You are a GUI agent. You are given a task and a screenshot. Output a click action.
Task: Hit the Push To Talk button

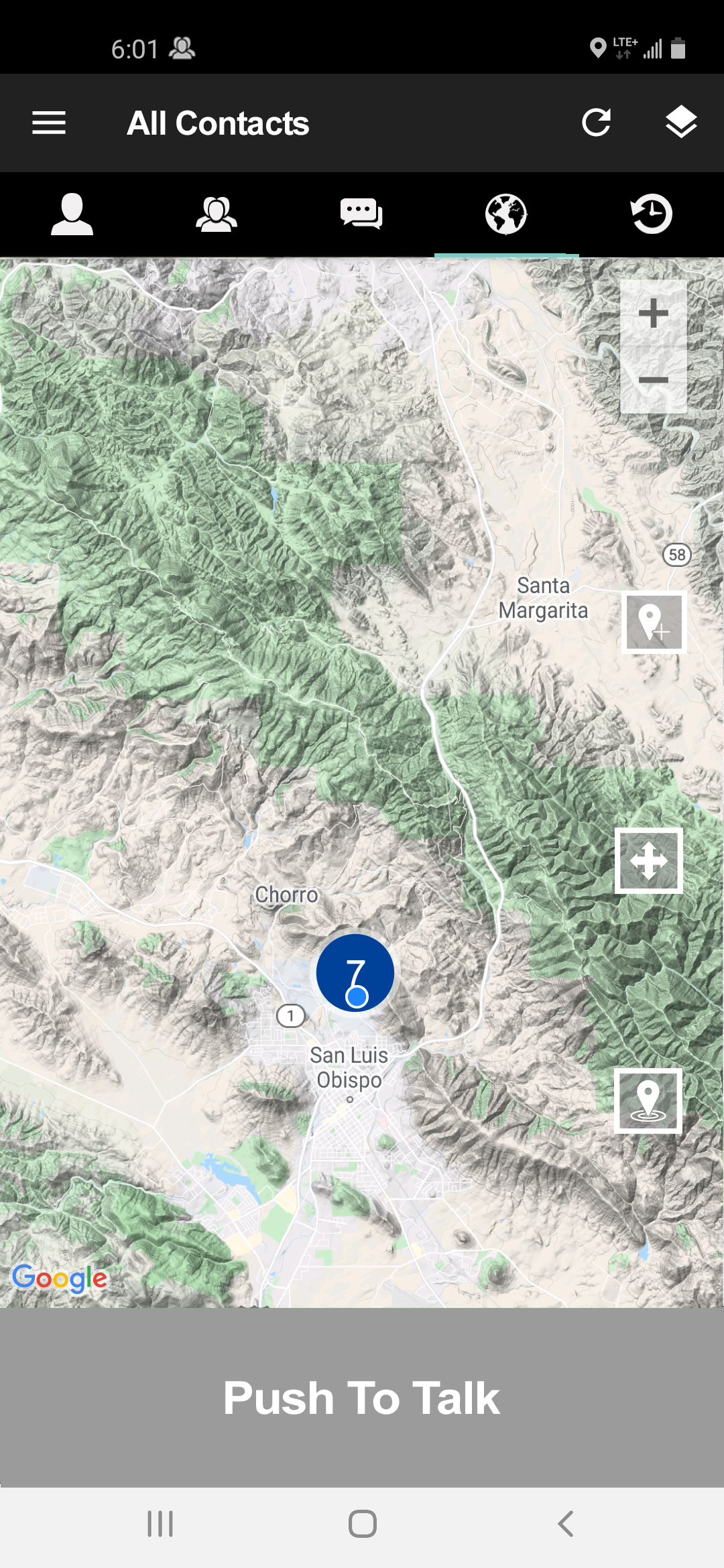point(362,1398)
